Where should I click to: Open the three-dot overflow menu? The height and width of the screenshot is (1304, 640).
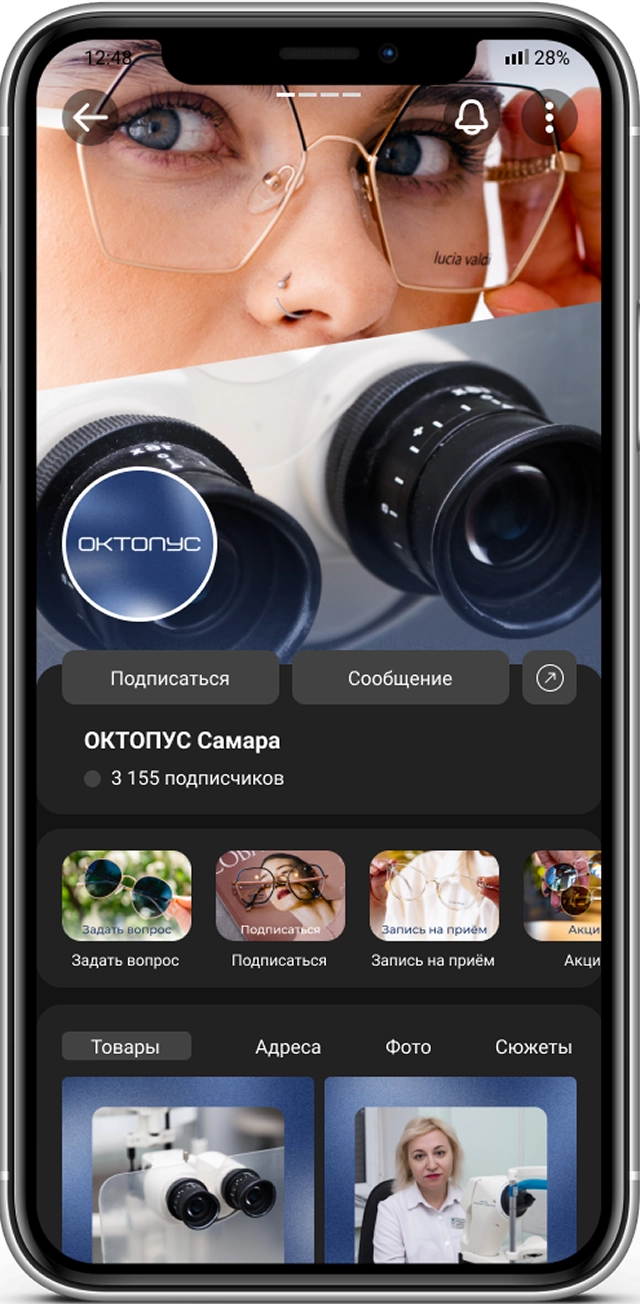[x=549, y=118]
